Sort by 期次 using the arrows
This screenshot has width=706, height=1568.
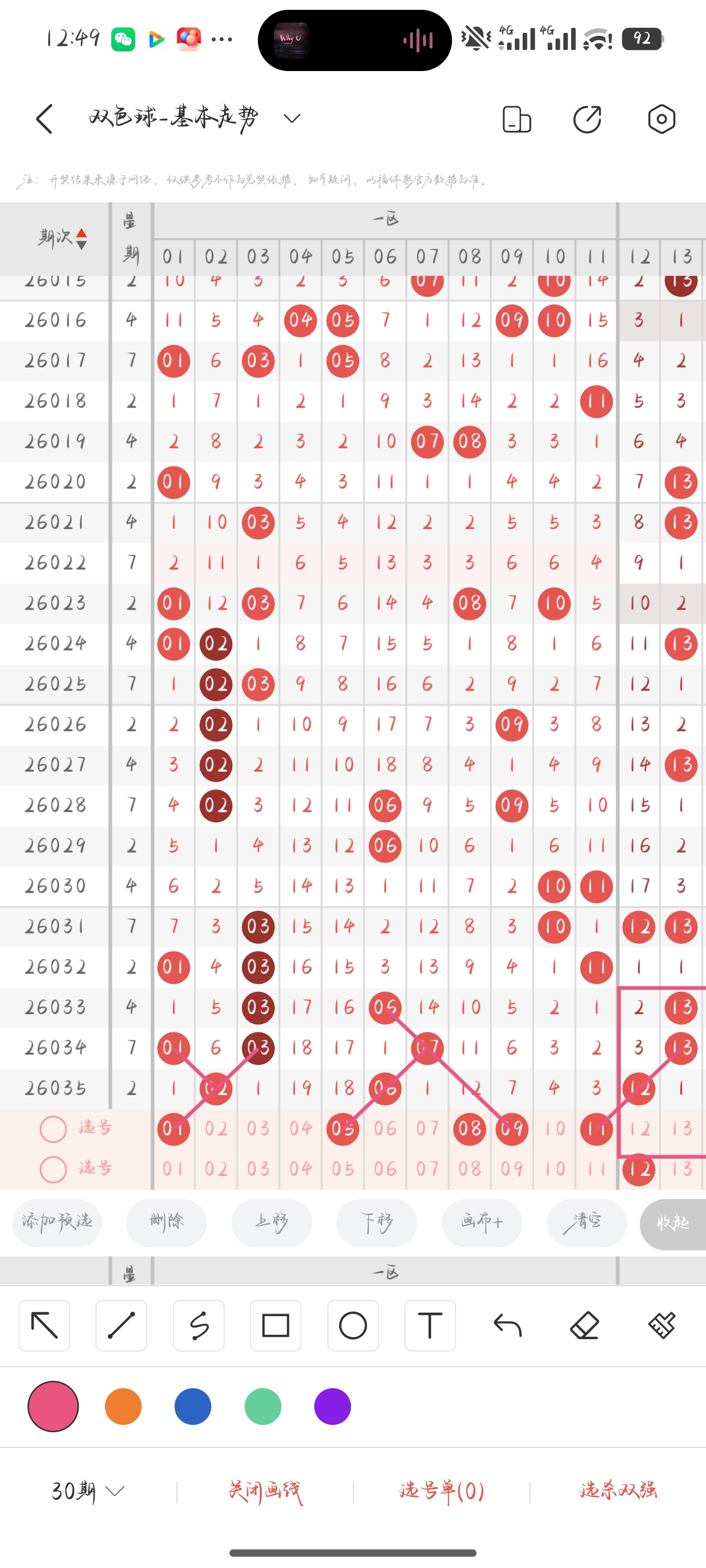(x=81, y=239)
